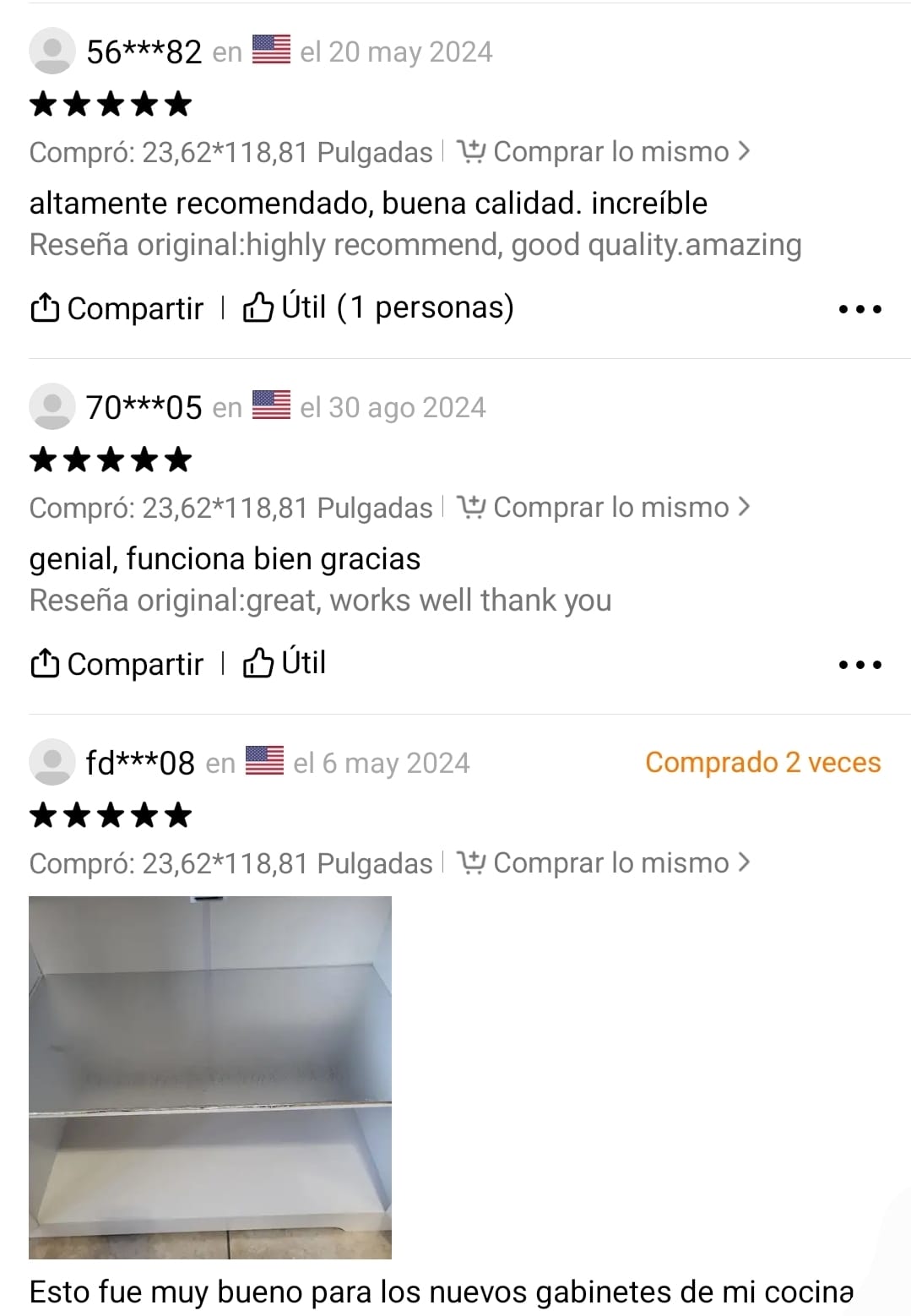Click the share icon on the first review
Viewport: 911px width, 1316px height.
coord(43,307)
